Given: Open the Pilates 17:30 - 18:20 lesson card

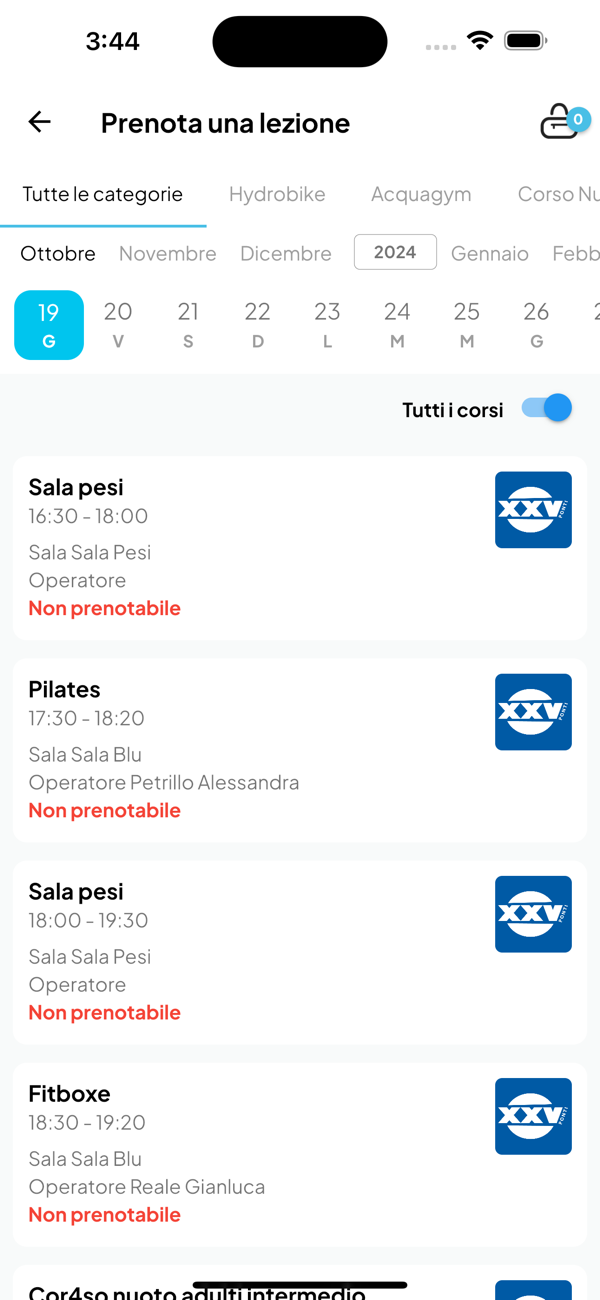Looking at the screenshot, I should [x=300, y=750].
